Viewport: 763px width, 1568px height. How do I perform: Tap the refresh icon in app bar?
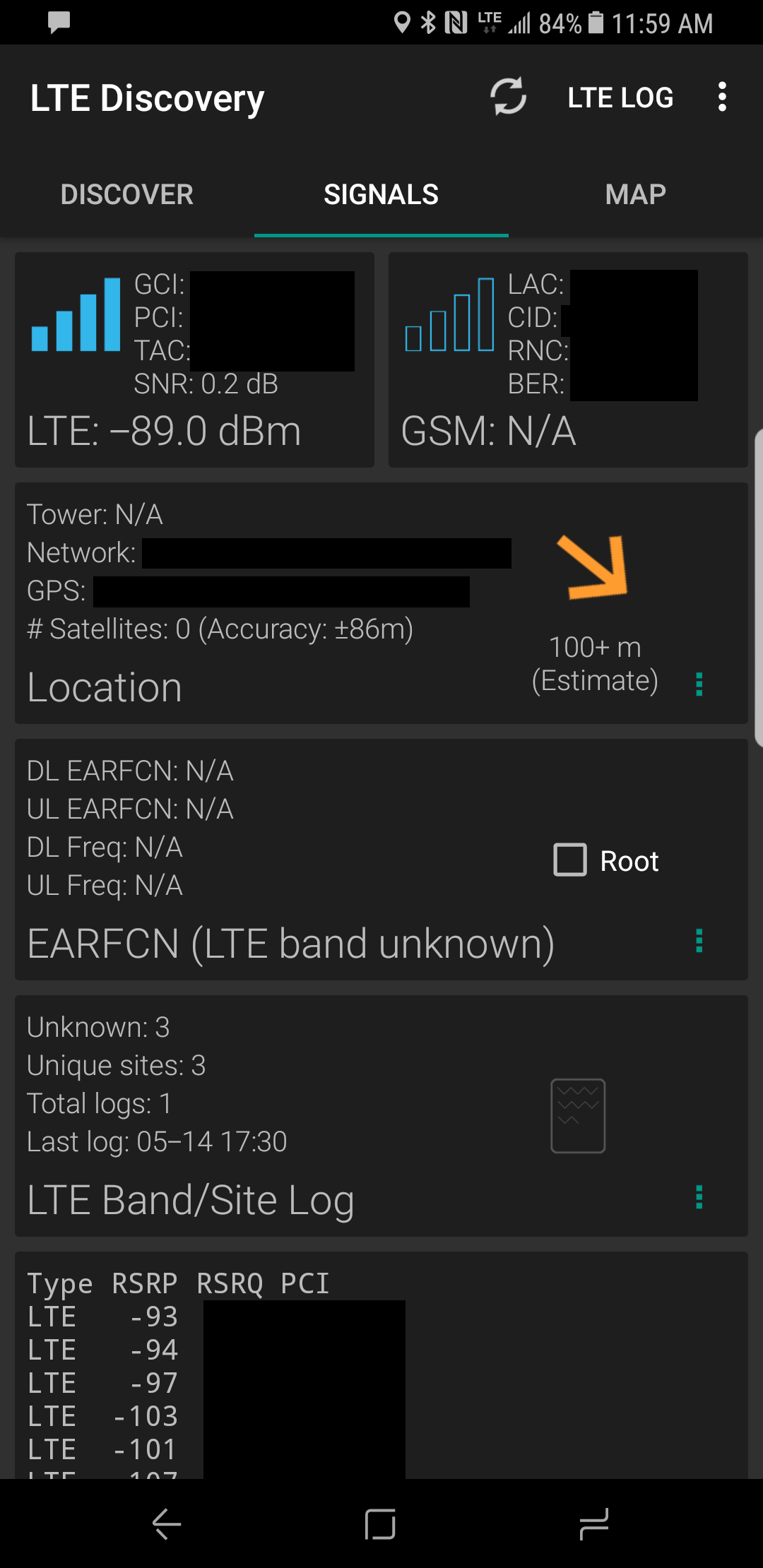509,97
